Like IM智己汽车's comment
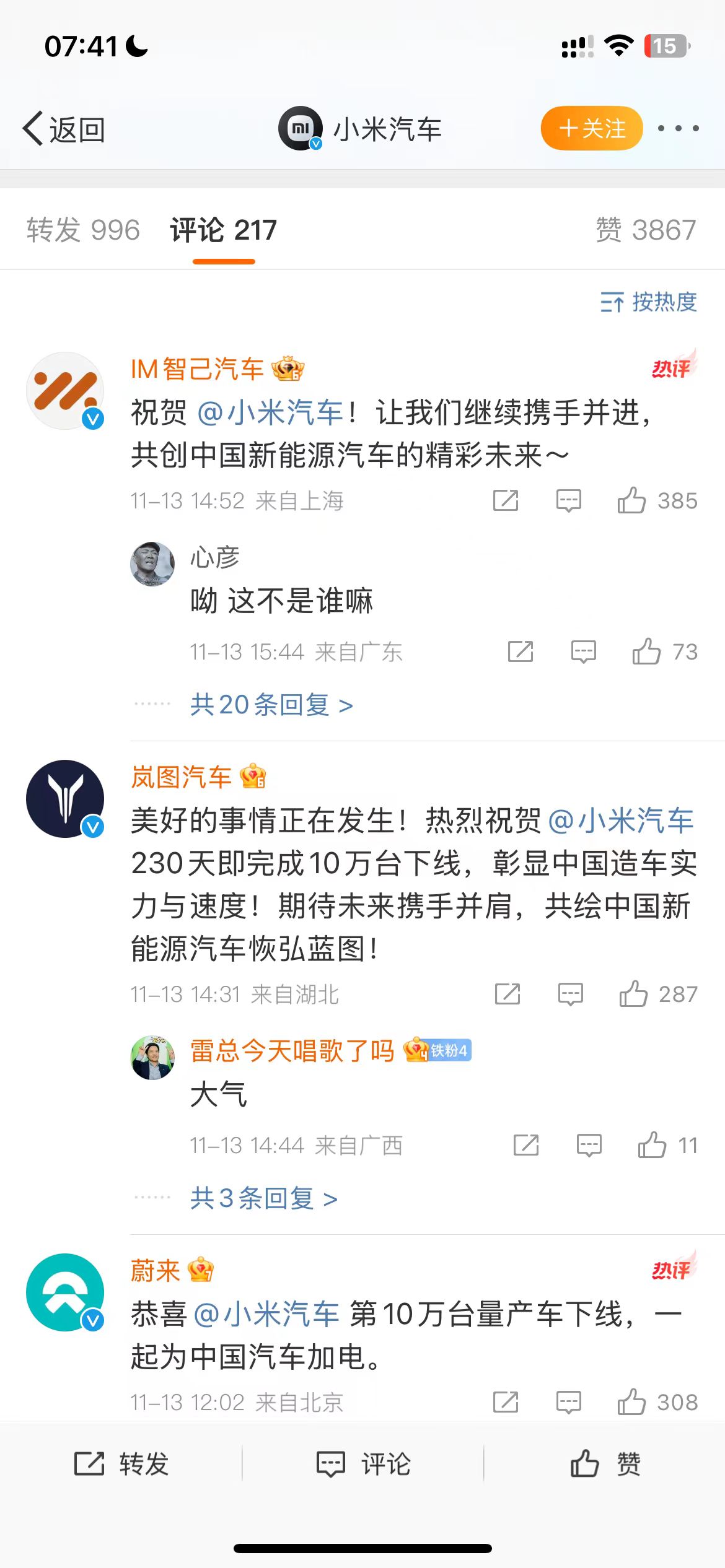 point(632,500)
